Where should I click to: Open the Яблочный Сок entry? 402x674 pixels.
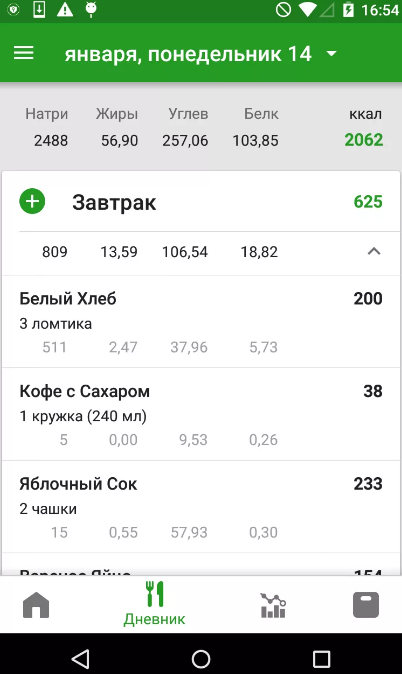click(x=201, y=507)
